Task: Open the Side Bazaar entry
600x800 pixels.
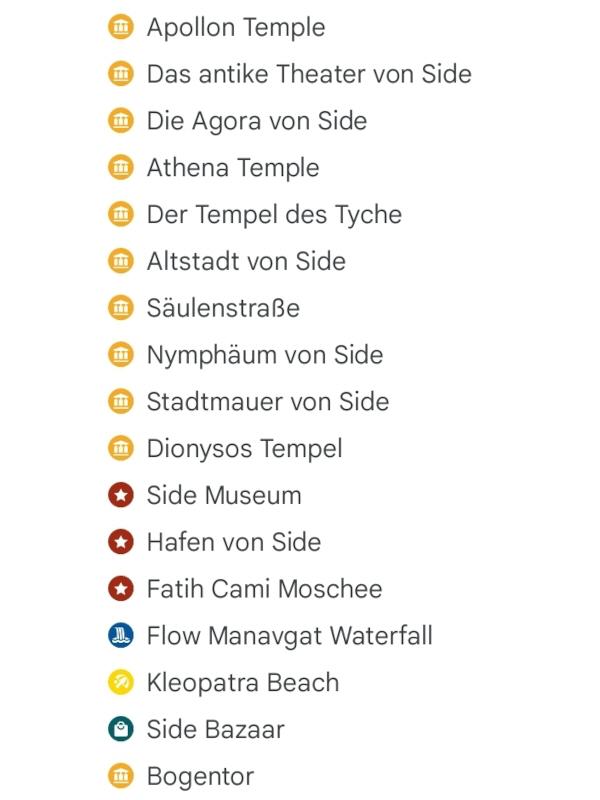Action: 215,730
